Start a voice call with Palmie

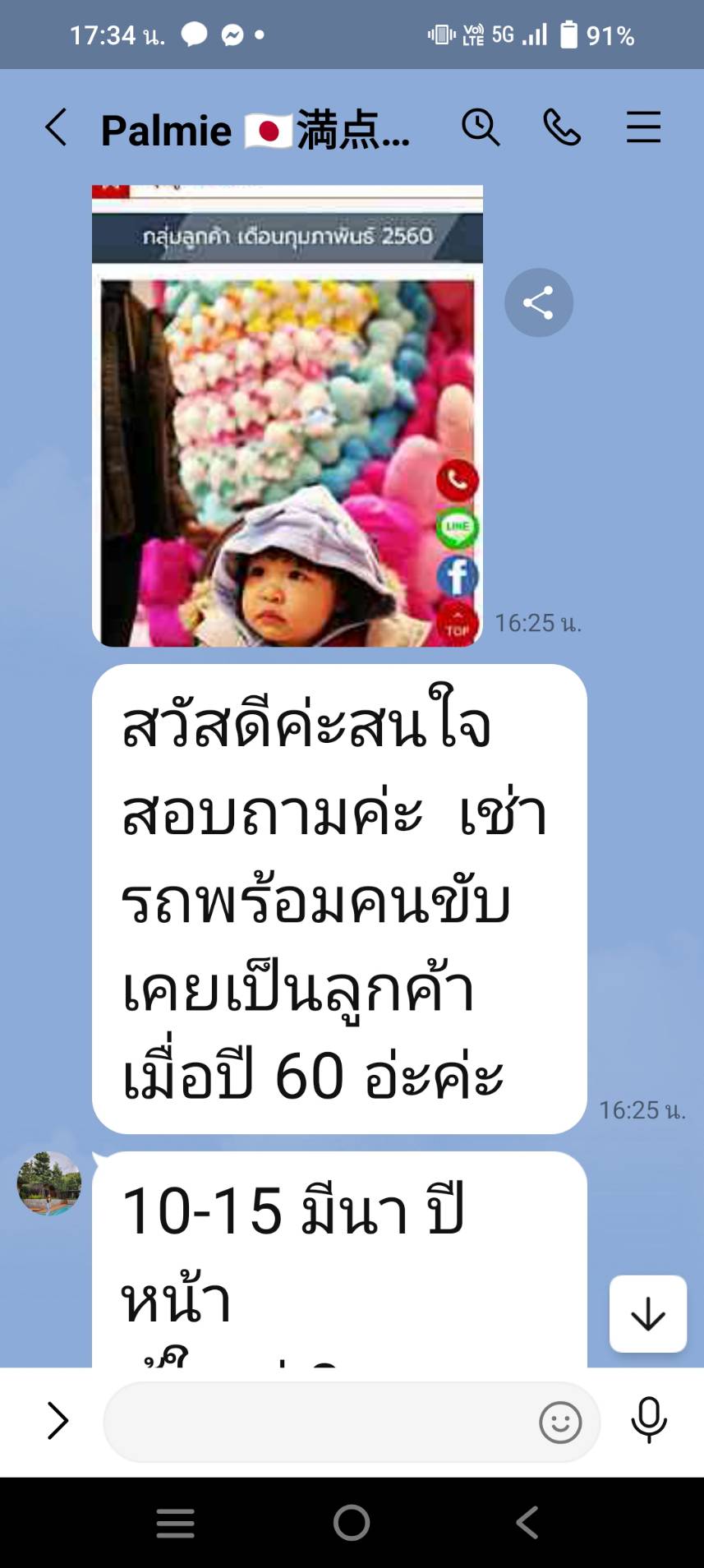click(x=562, y=128)
